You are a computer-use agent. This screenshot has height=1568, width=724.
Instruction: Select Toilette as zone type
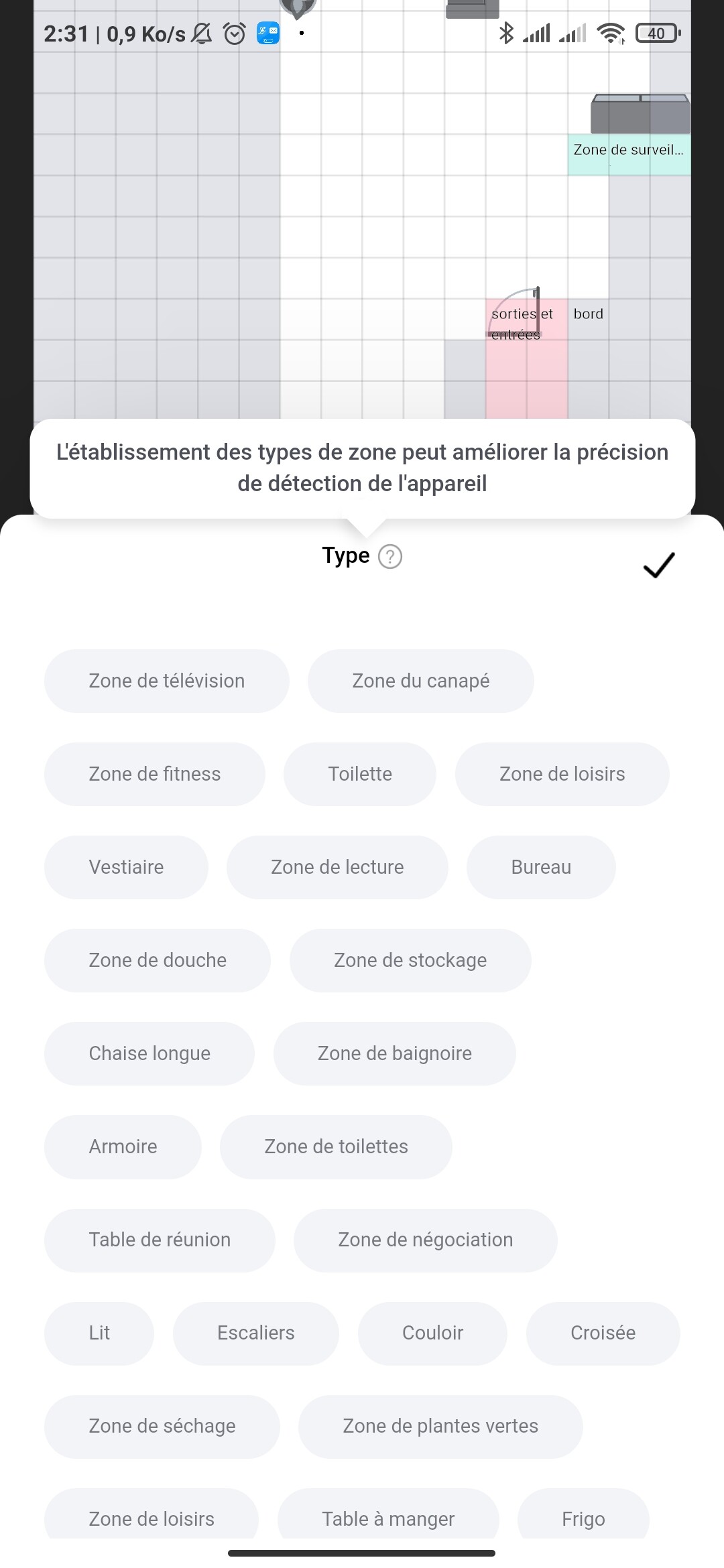click(x=360, y=774)
